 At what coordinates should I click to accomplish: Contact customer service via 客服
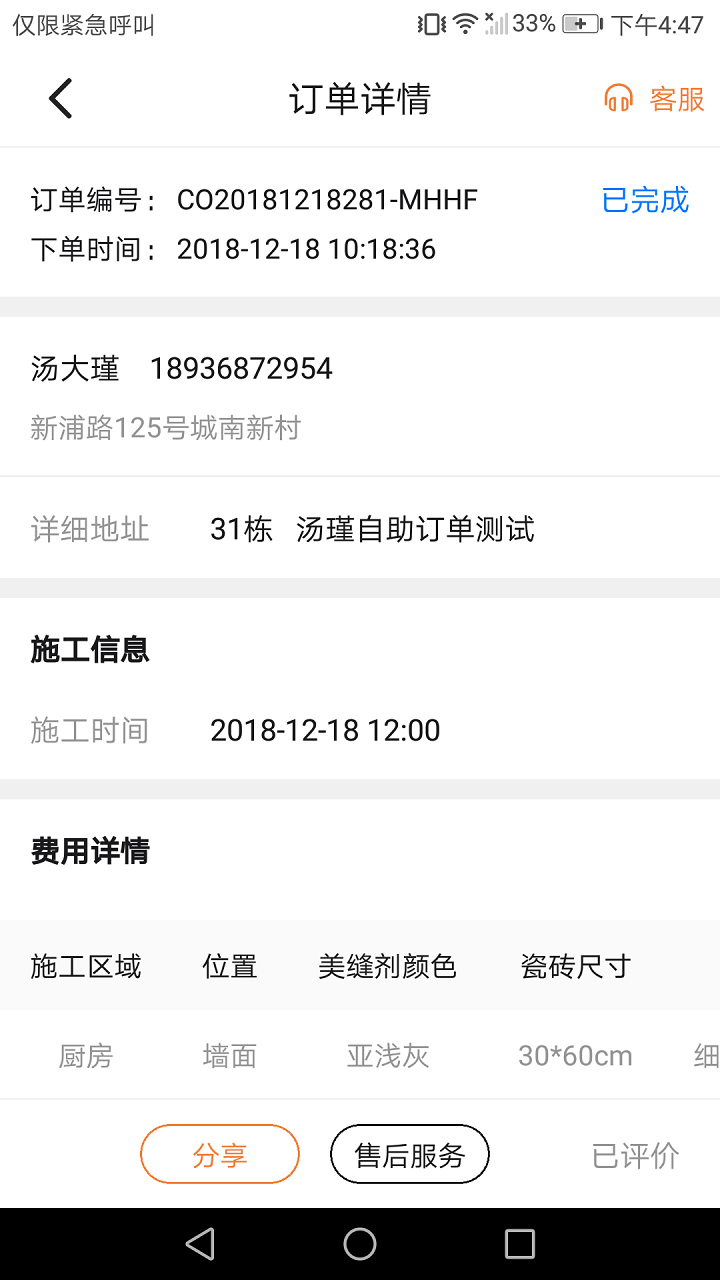(655, 99)
